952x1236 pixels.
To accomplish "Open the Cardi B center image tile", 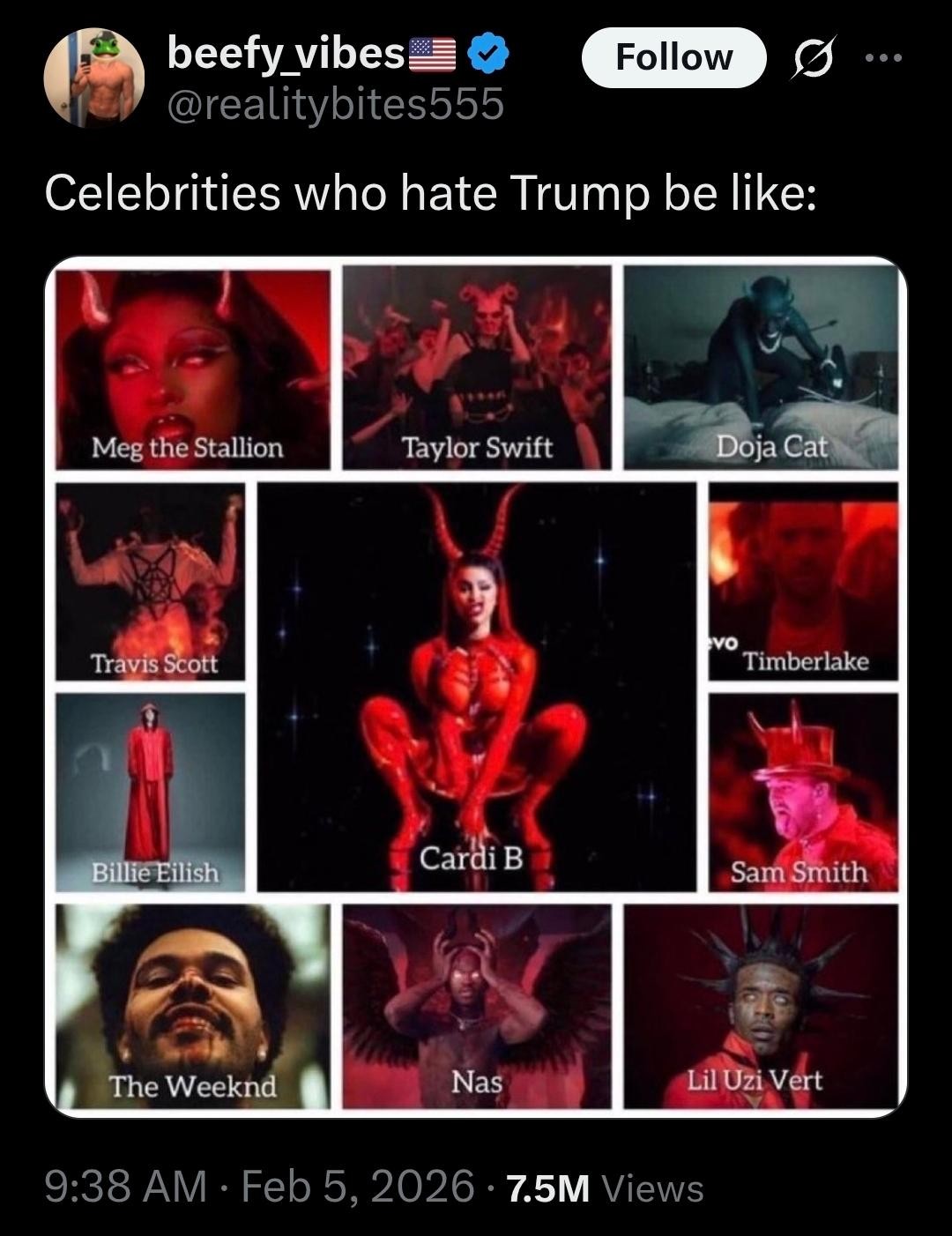I will tap(476, 688).
